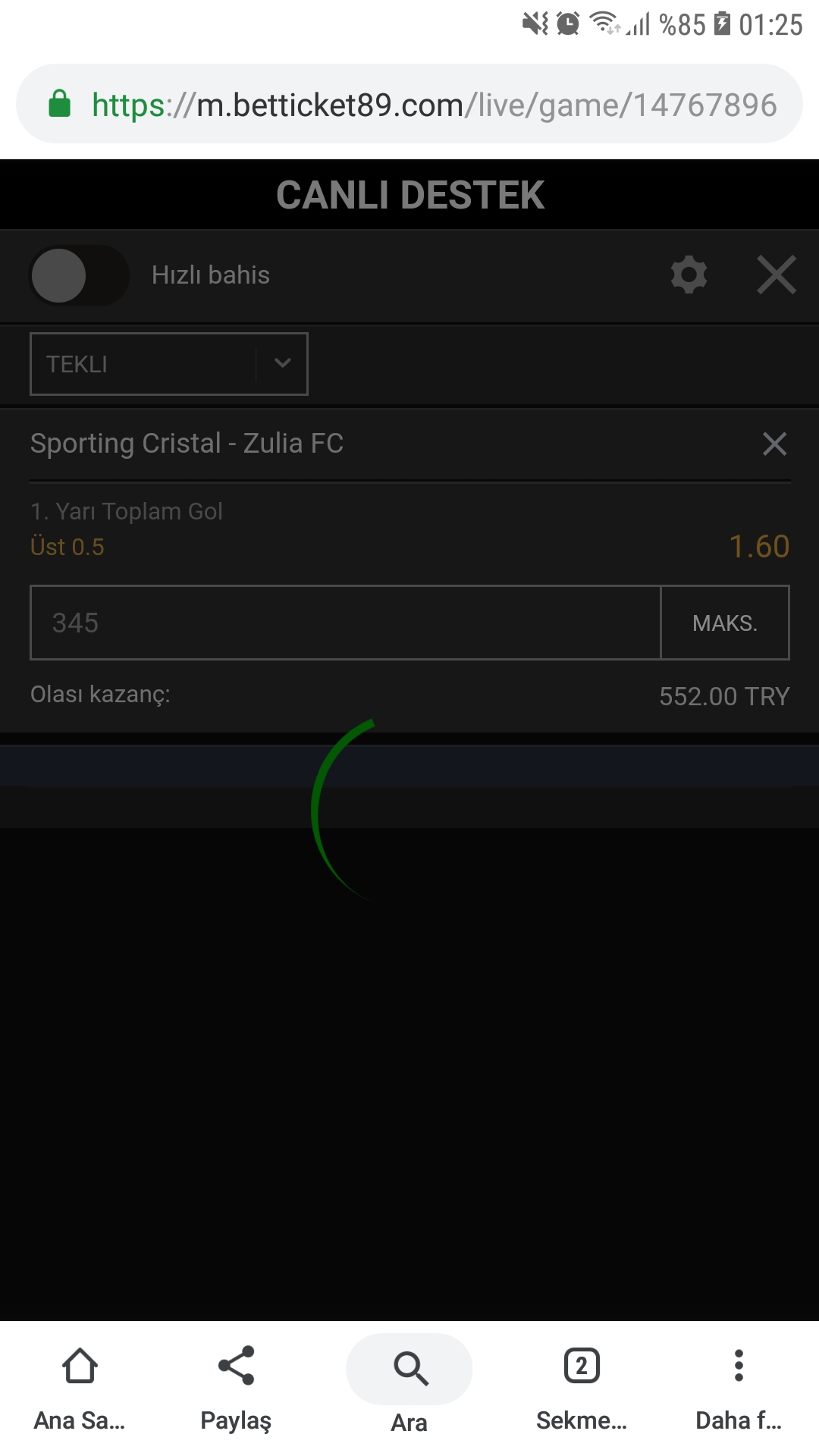Close the bet slip panel
Viewport: 819px width, 1456px height.
[x=777, y=275]
